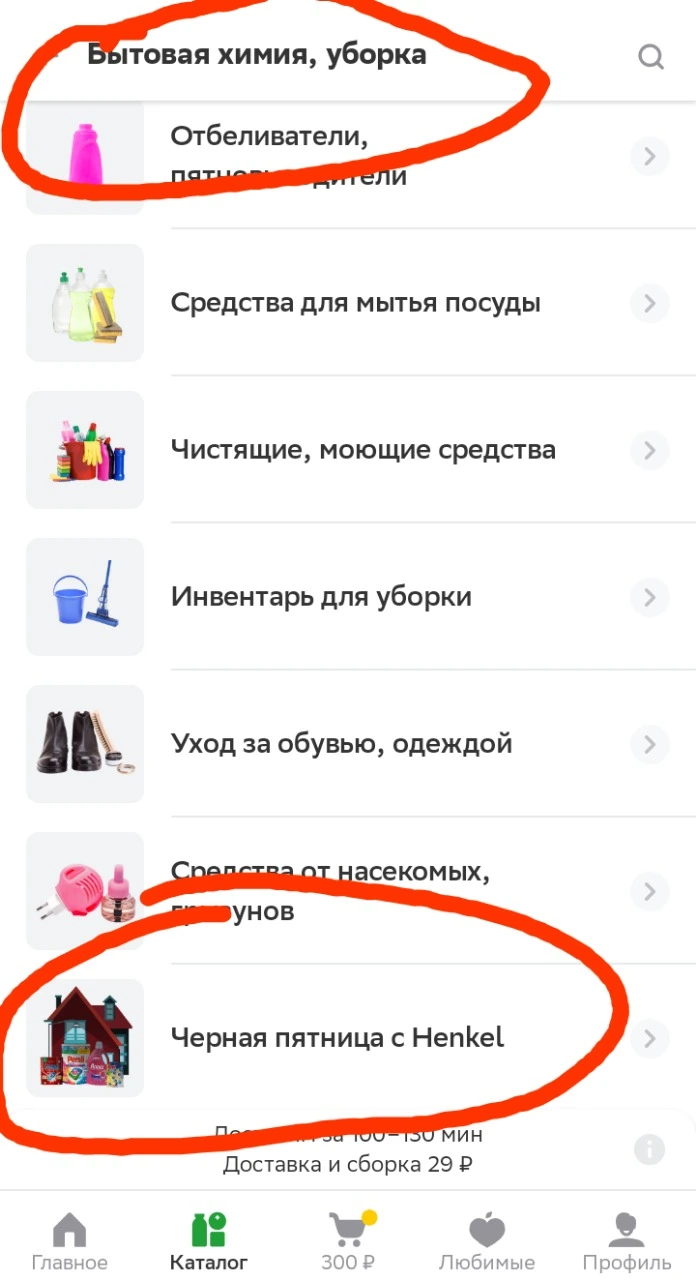Select Чистящие, моющие средства row
696x1280 pixels.
(348, 450)
